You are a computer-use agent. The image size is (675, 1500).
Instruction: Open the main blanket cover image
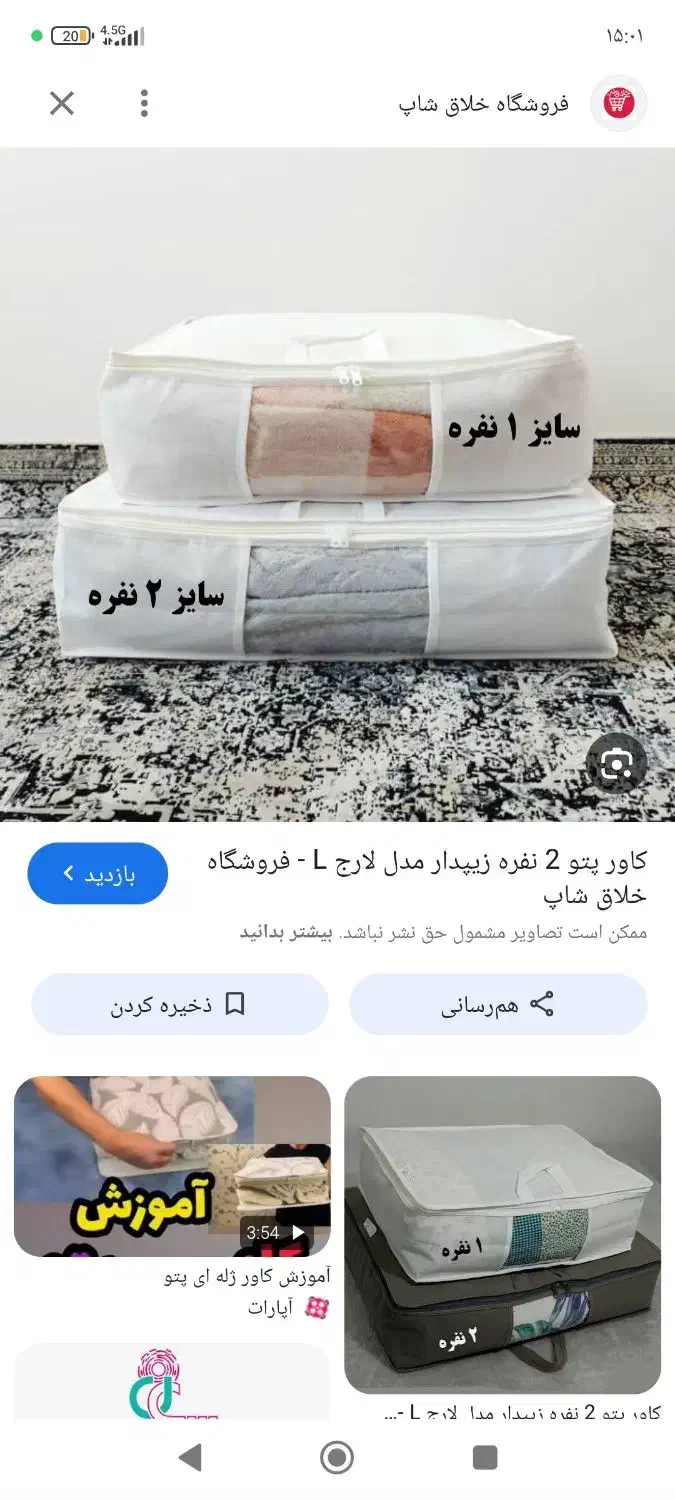pyautogui.click(x=337, y=485)
